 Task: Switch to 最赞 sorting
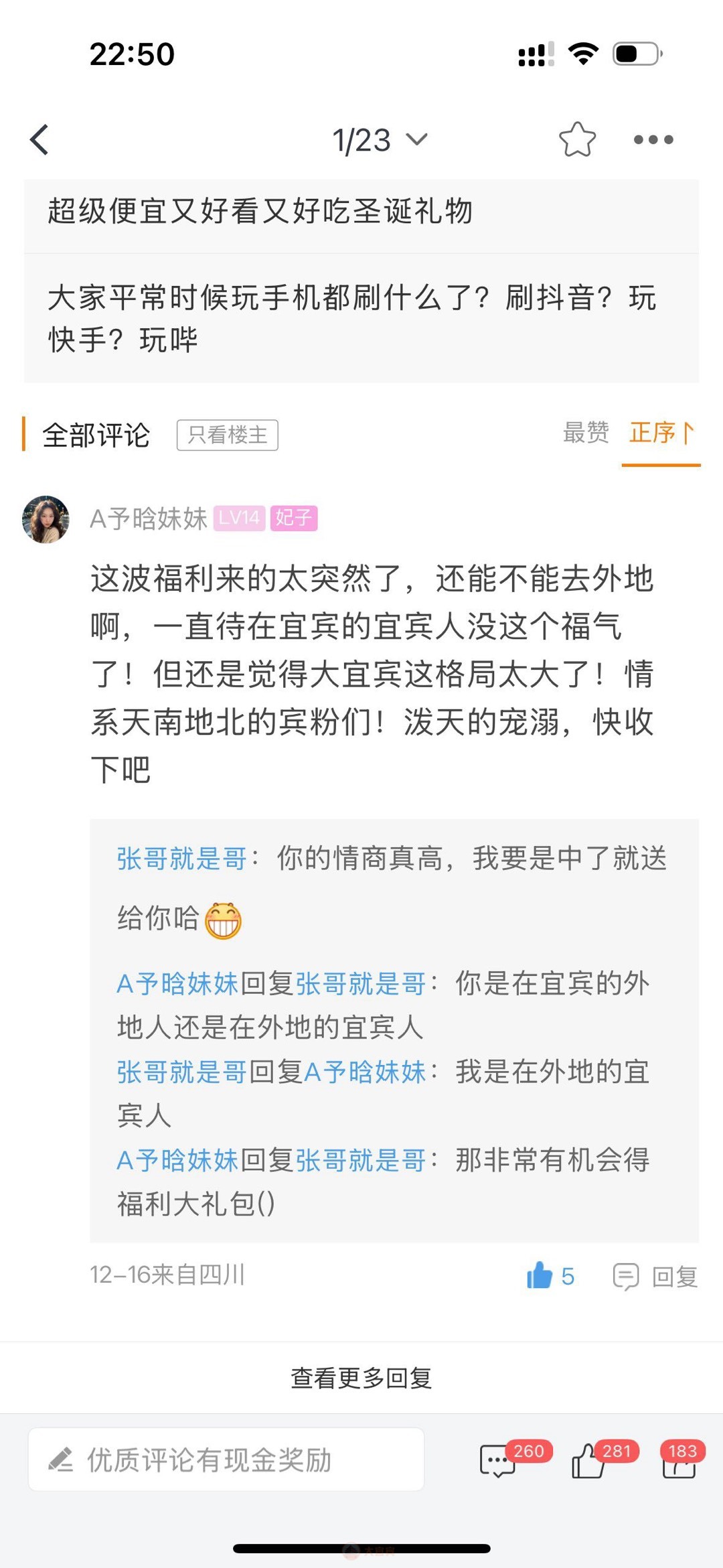(586, 433)
